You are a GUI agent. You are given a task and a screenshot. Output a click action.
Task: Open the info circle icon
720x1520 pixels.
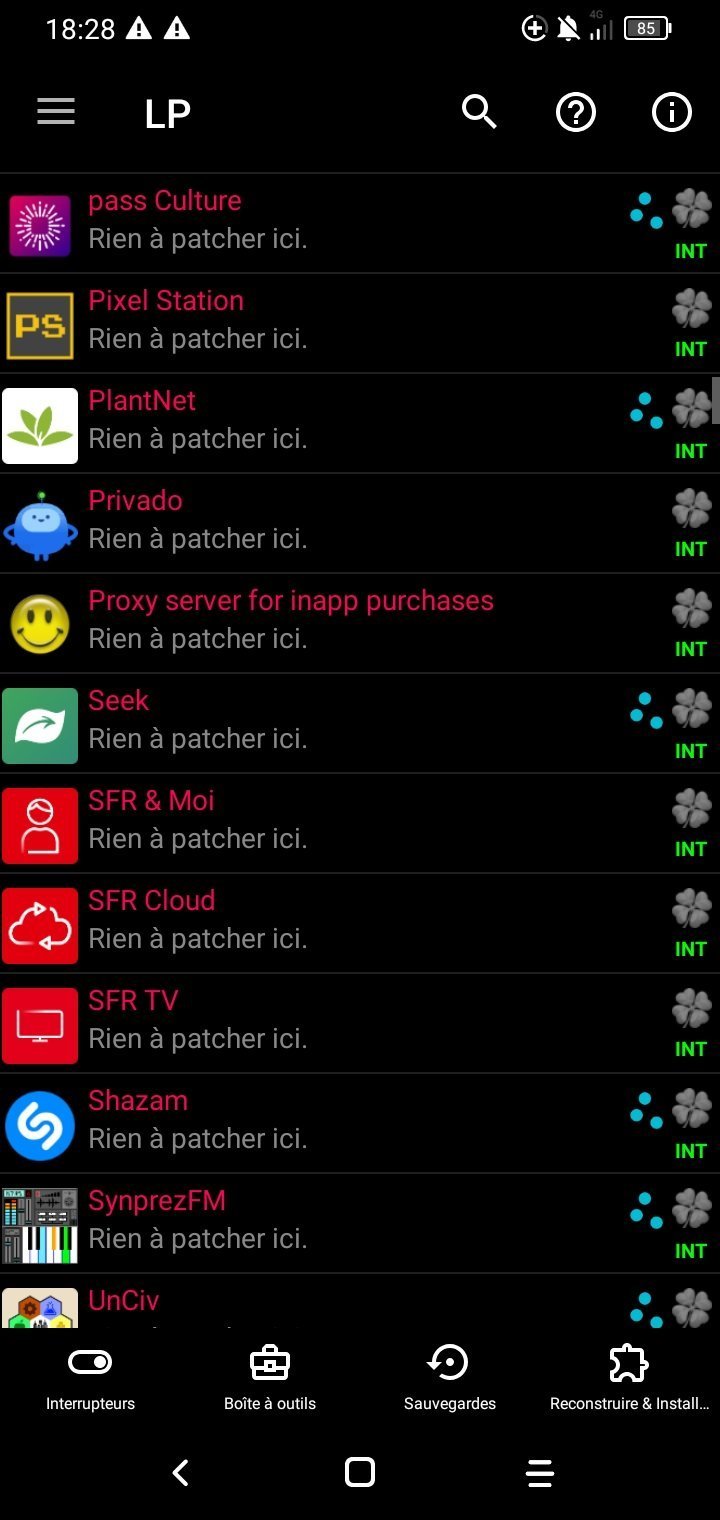point(672,113)
